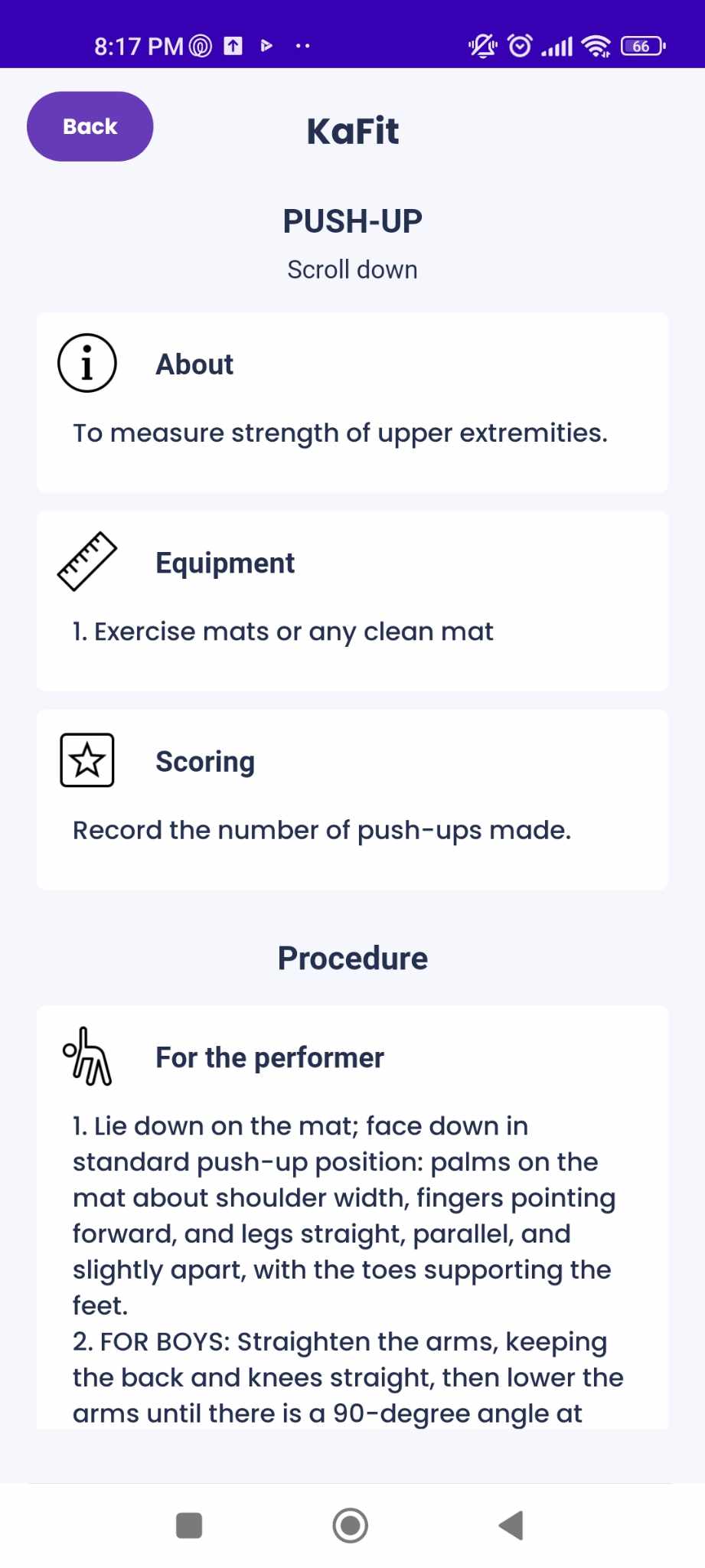The image size is (705, 1568).
Task: Open the recent apps view
Action: click(x=189, y=1525)
